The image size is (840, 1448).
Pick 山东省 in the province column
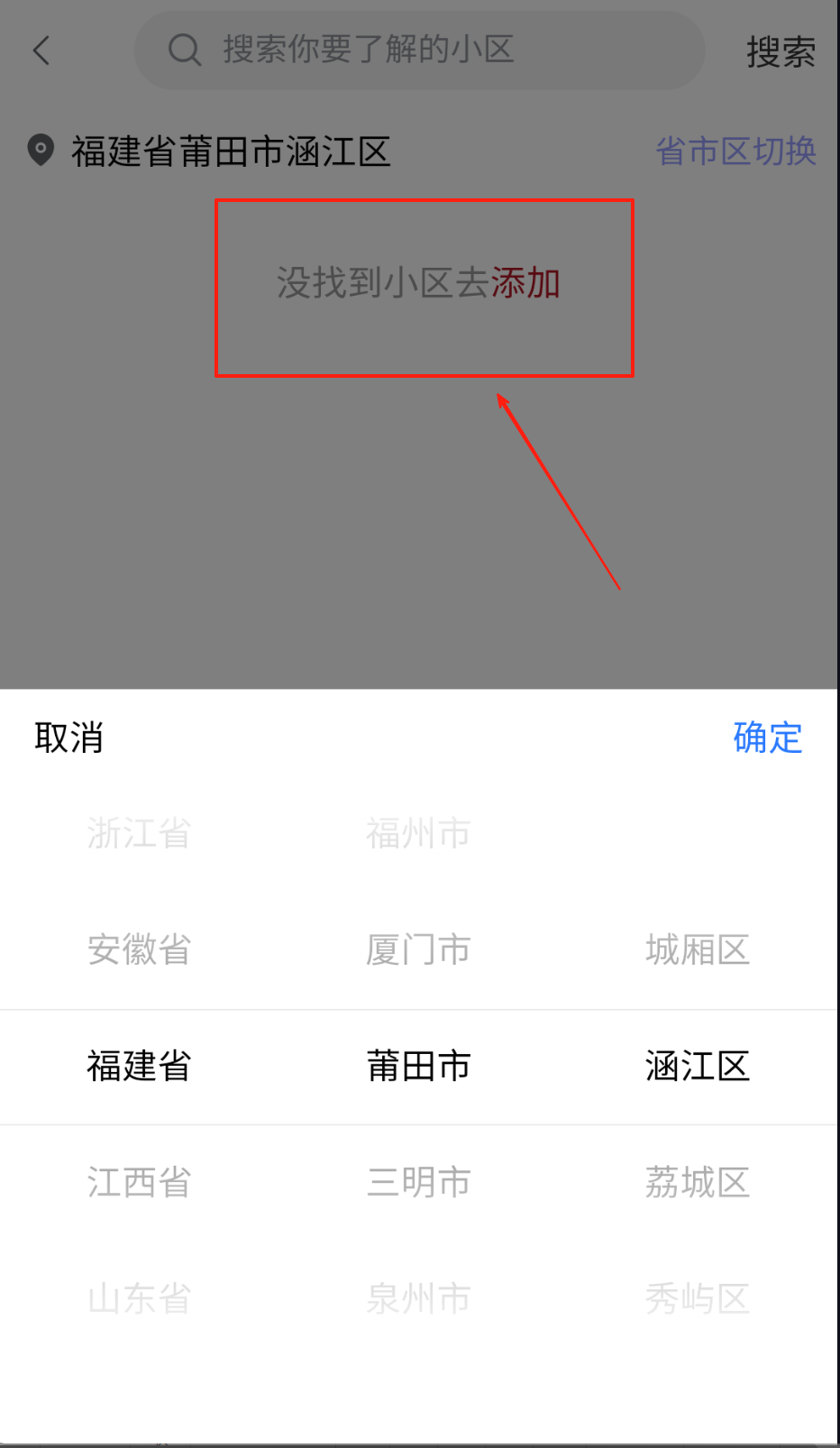(x=139, y=1298)
